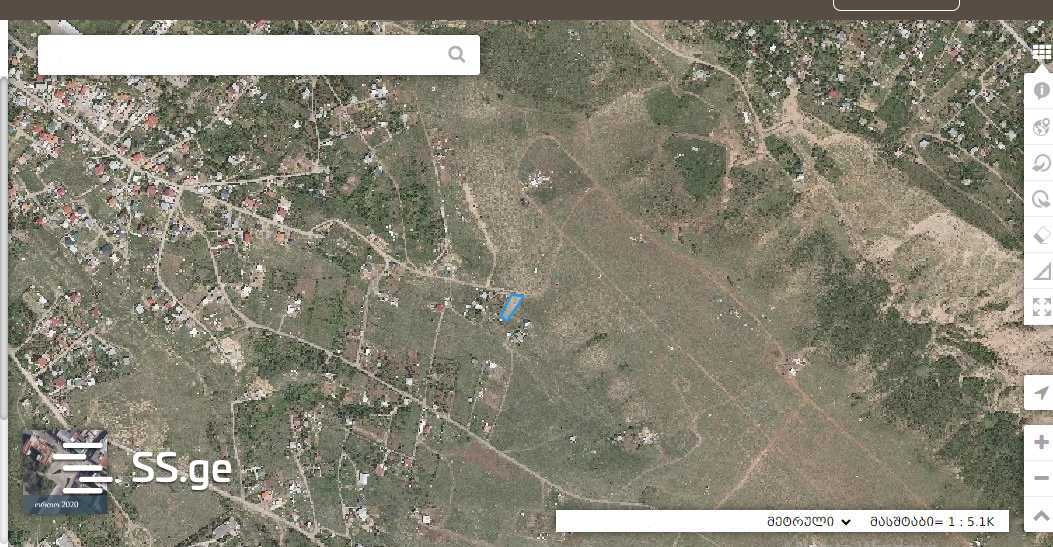Go to my current location
Screen dimensions: 1053x547
[x=1041, y=393]
